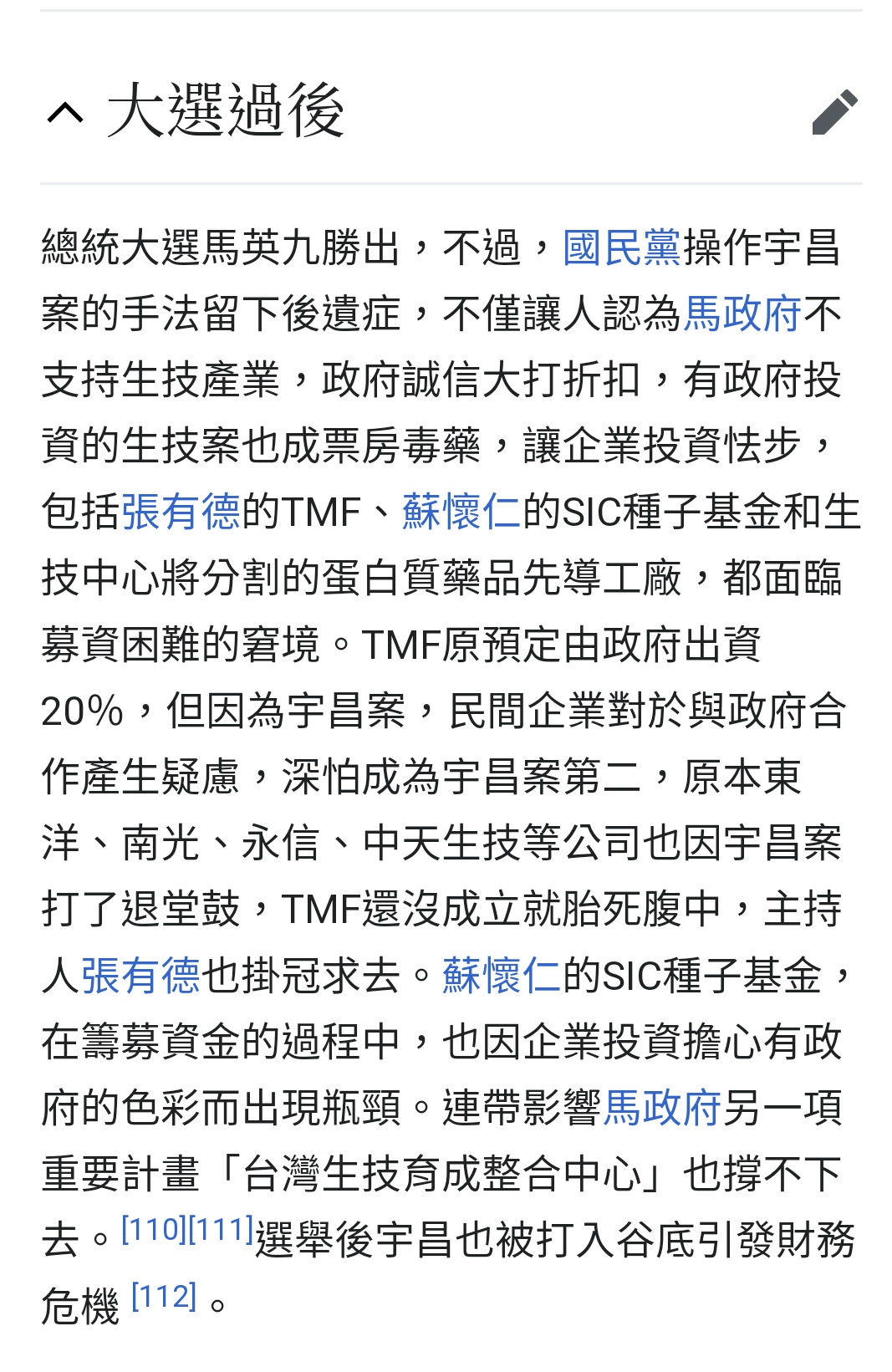Collapse the 大選過後 section
The image size is (892, 1372).
point(66,112)
